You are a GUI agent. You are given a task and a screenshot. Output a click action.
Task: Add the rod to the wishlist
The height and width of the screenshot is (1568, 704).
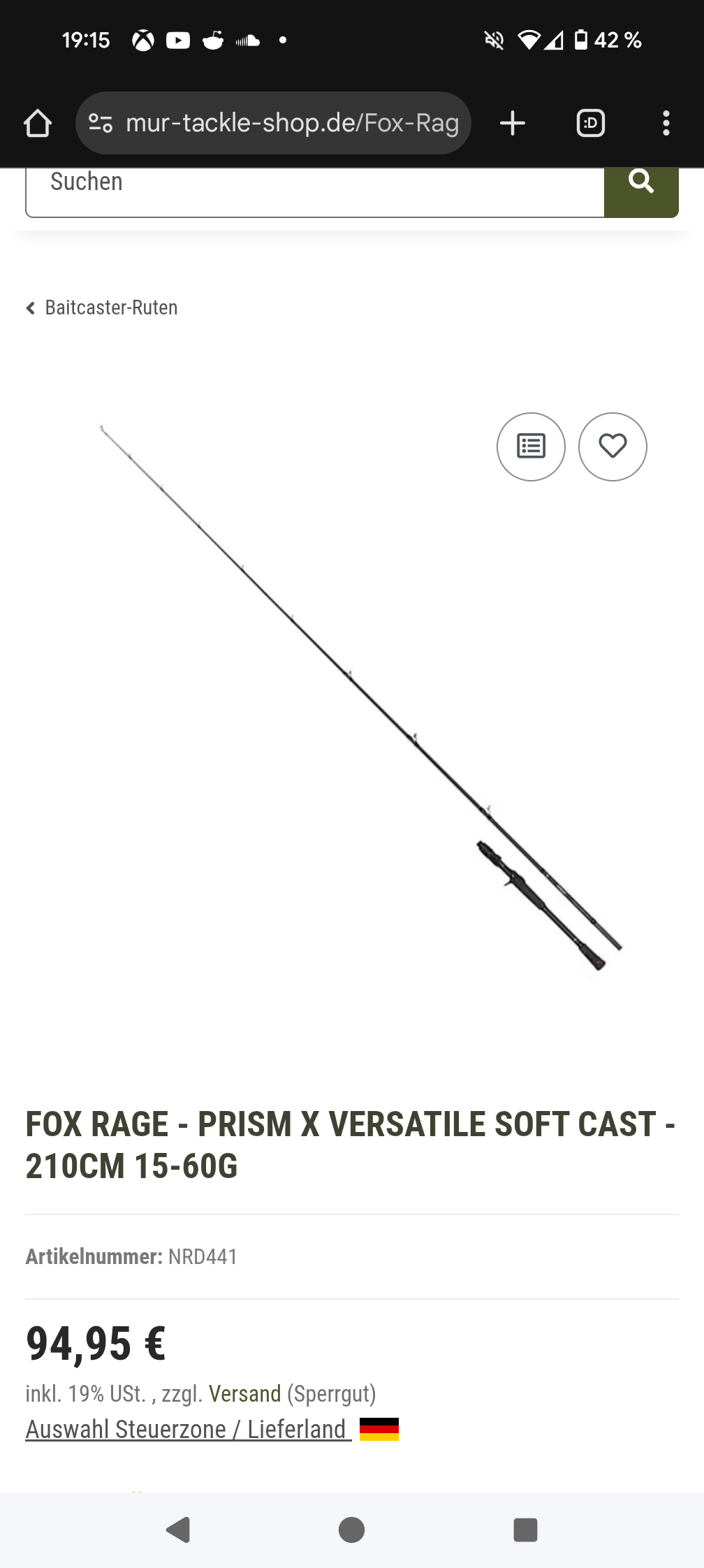613,447
